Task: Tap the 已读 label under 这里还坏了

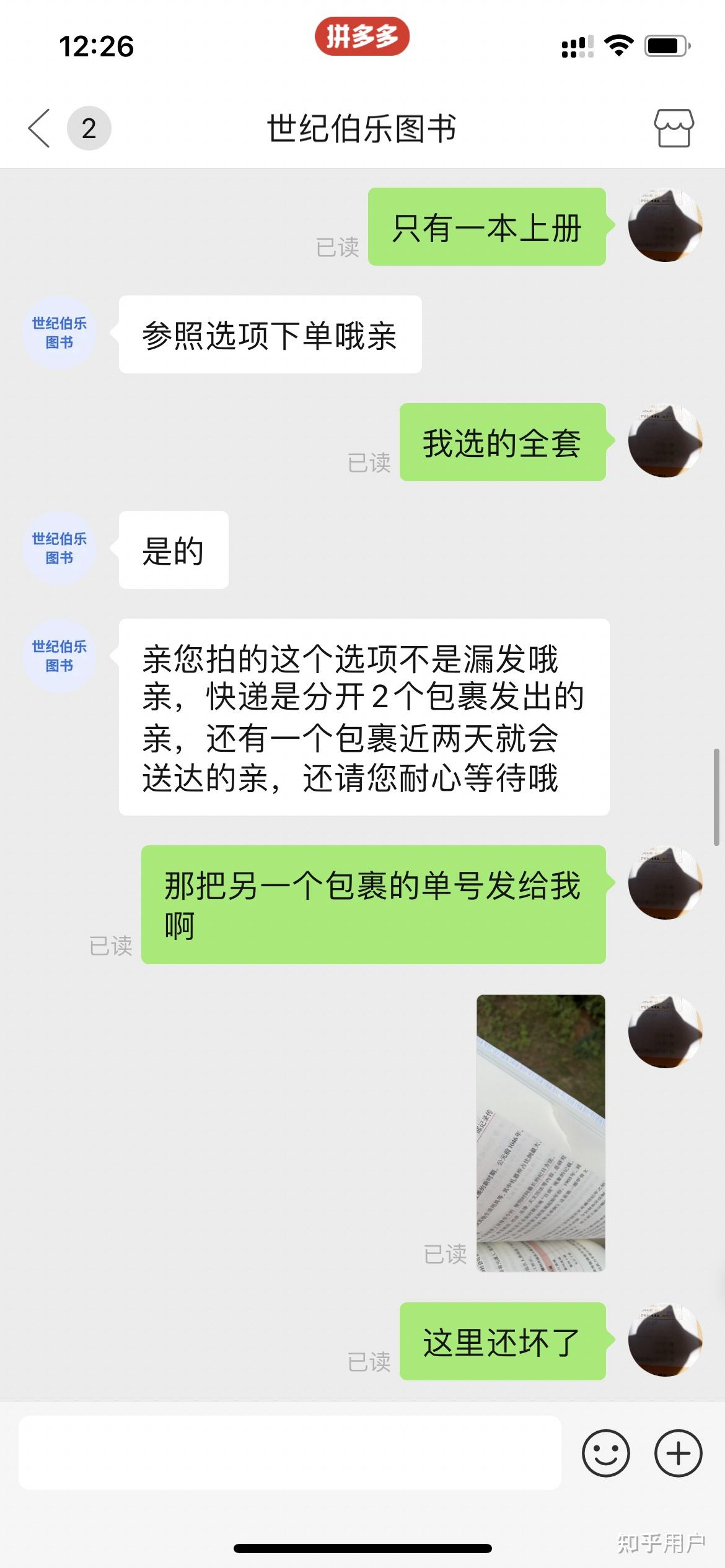Action: 372,1362
